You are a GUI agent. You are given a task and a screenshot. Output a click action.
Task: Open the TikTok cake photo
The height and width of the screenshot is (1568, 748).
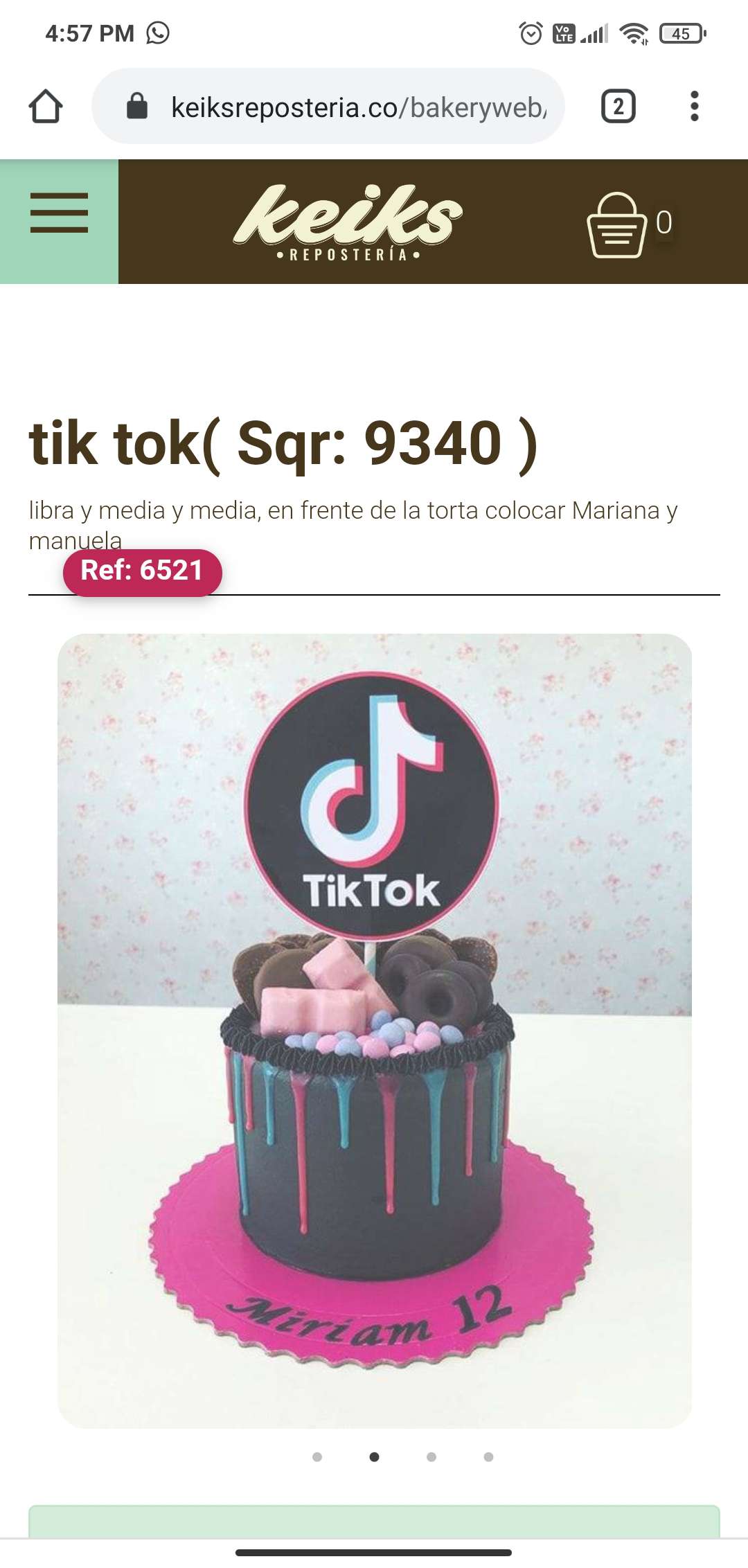375,1031
